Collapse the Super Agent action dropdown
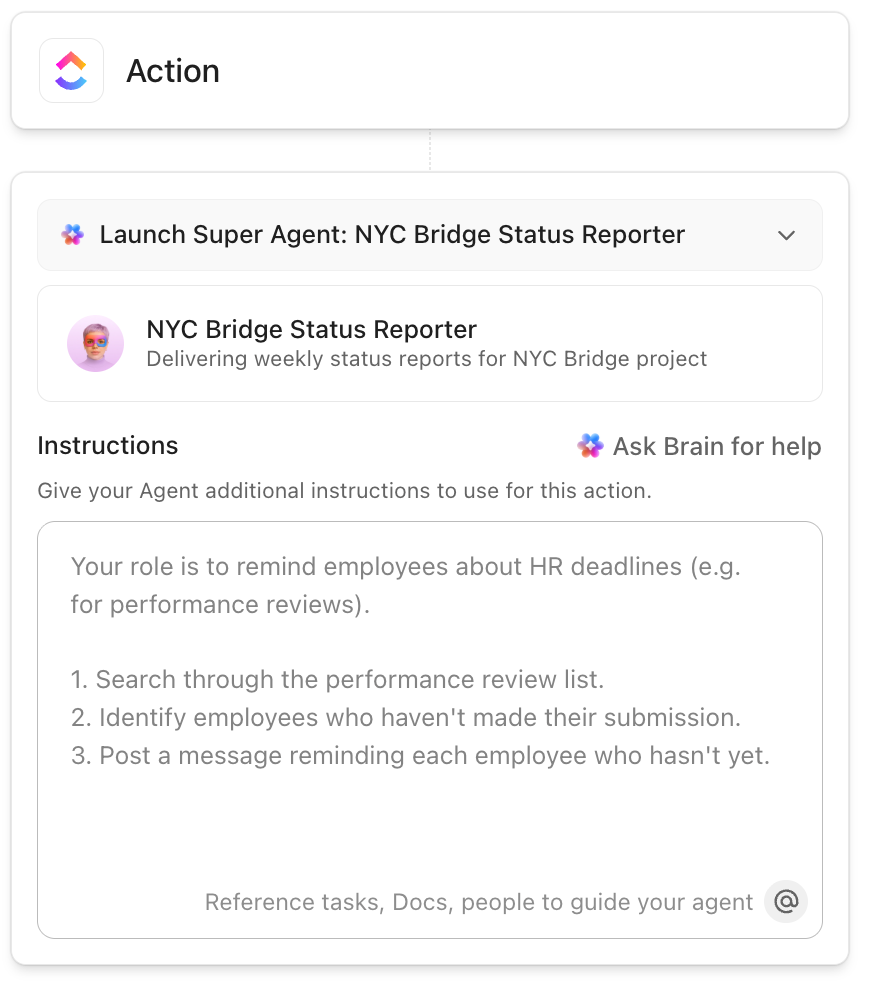 (787, 234)
